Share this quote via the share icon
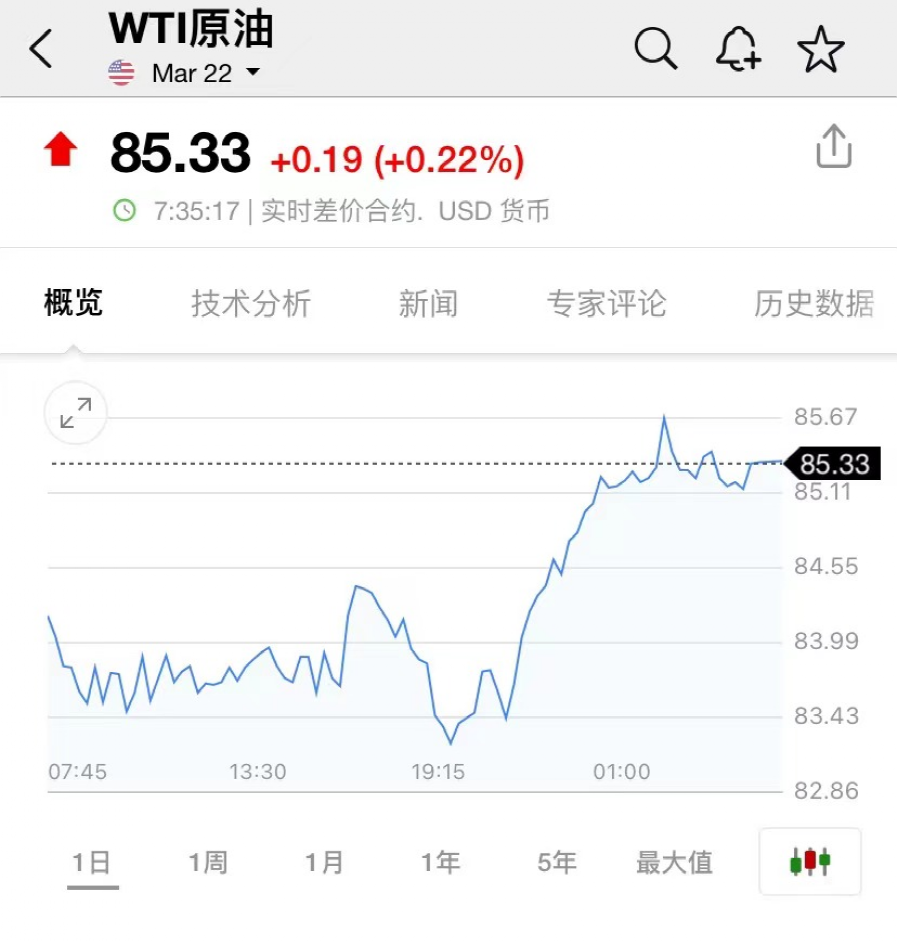The height and width of the screenshot is (942, 897). point(834,147)
